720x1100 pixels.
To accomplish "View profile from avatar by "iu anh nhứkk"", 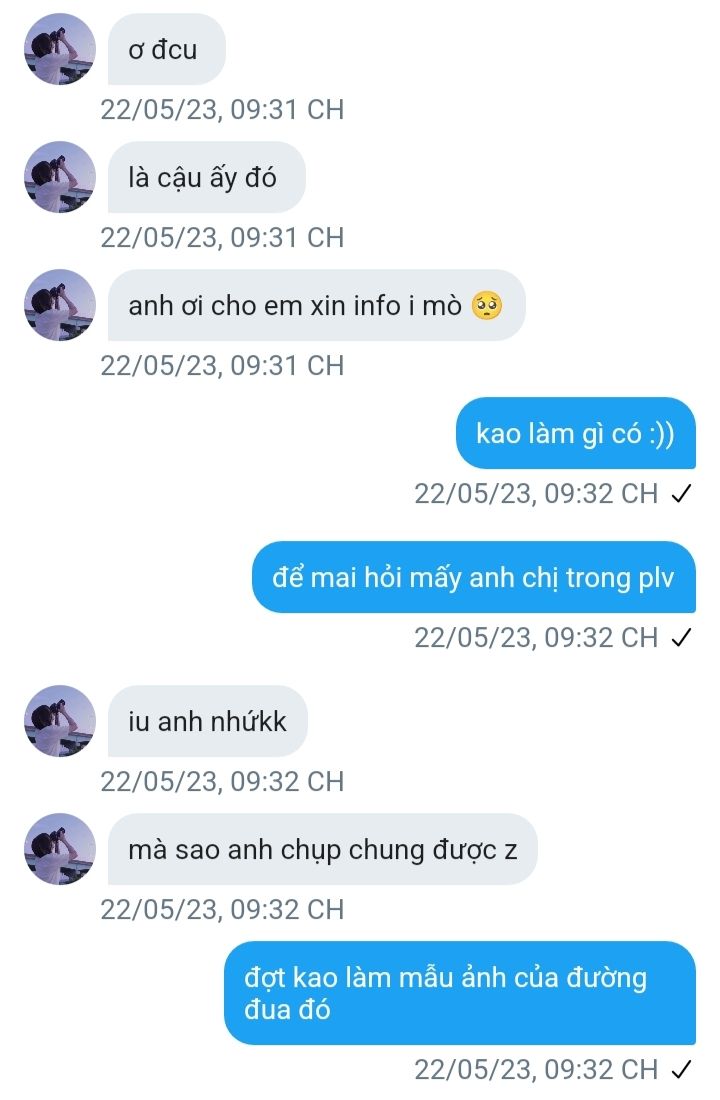I will tap(59, 721).
